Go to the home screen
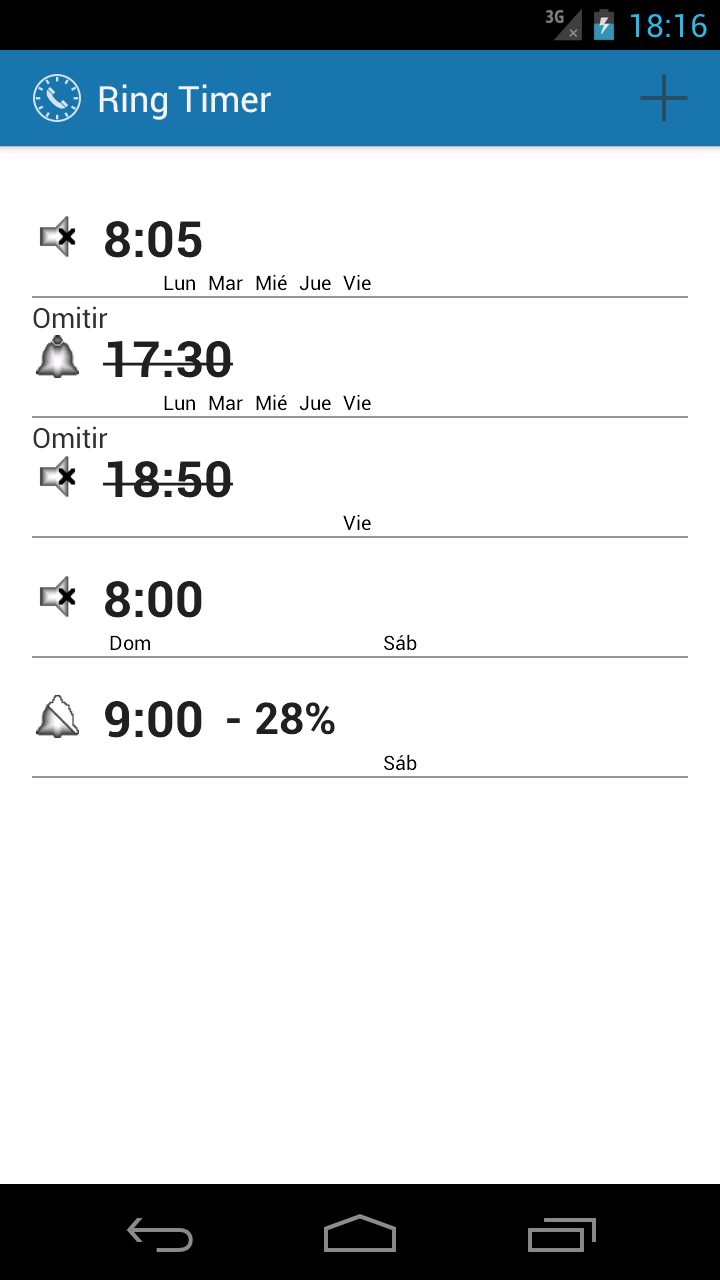720x1280 pixels. pos(360,1233)
